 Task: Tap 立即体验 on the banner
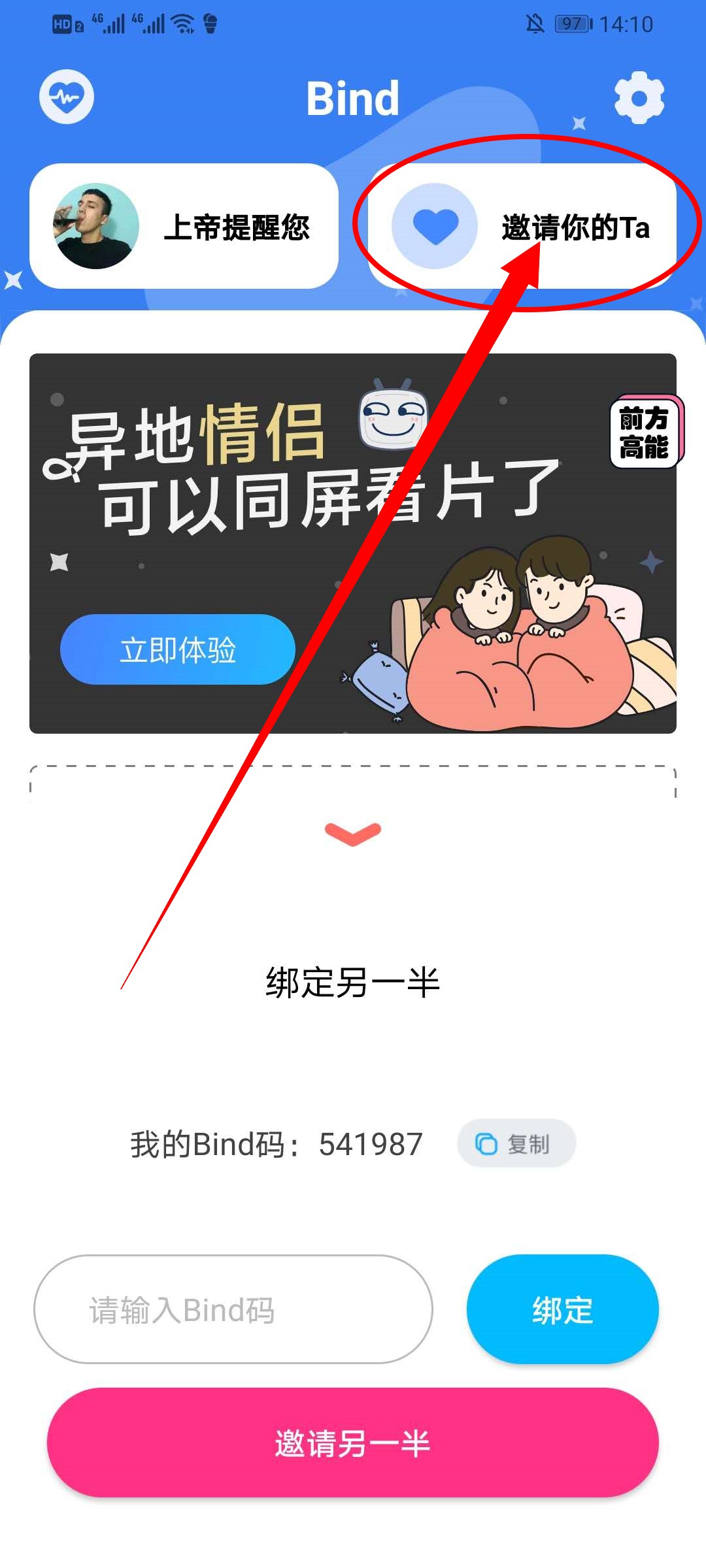coord(177,649)
